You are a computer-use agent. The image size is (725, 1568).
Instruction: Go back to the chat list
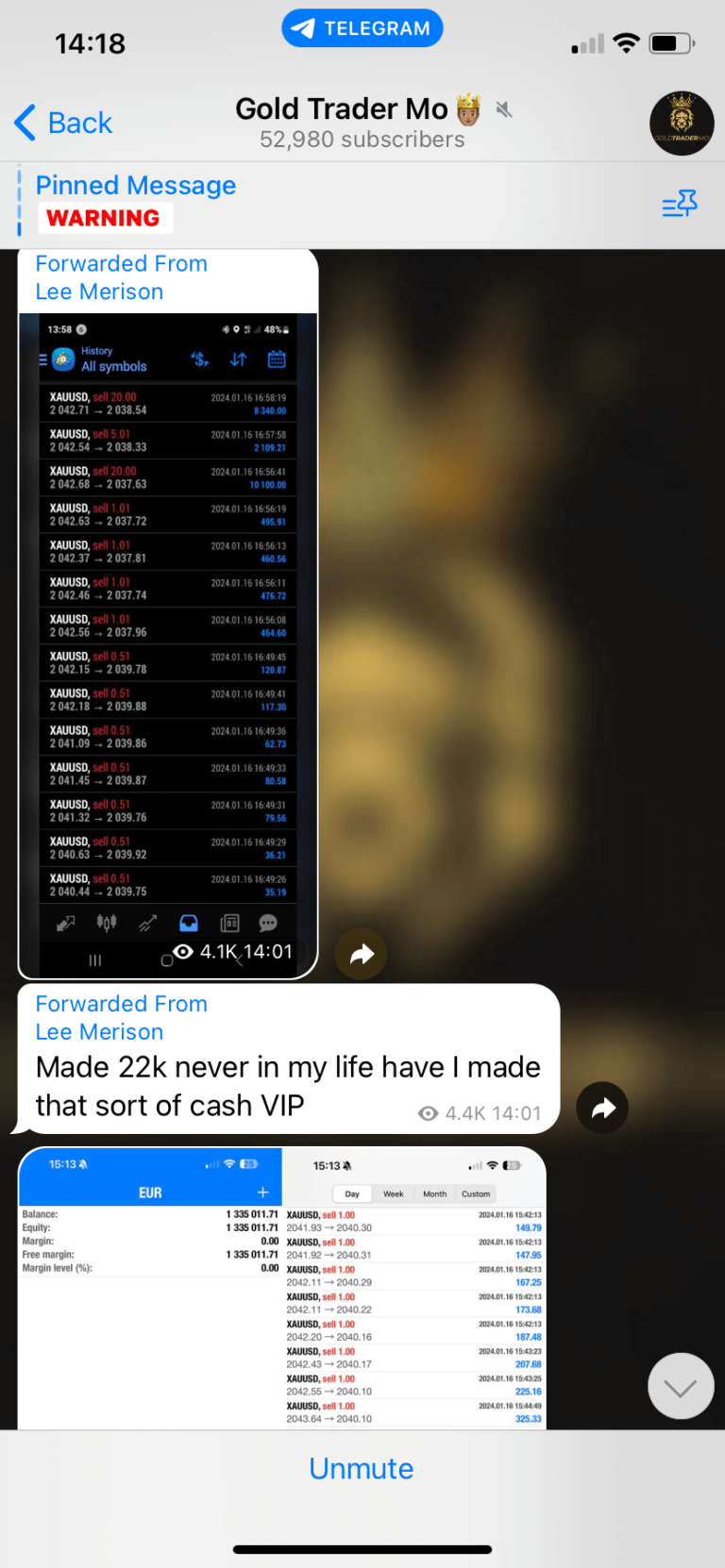(x=63, y=123)
